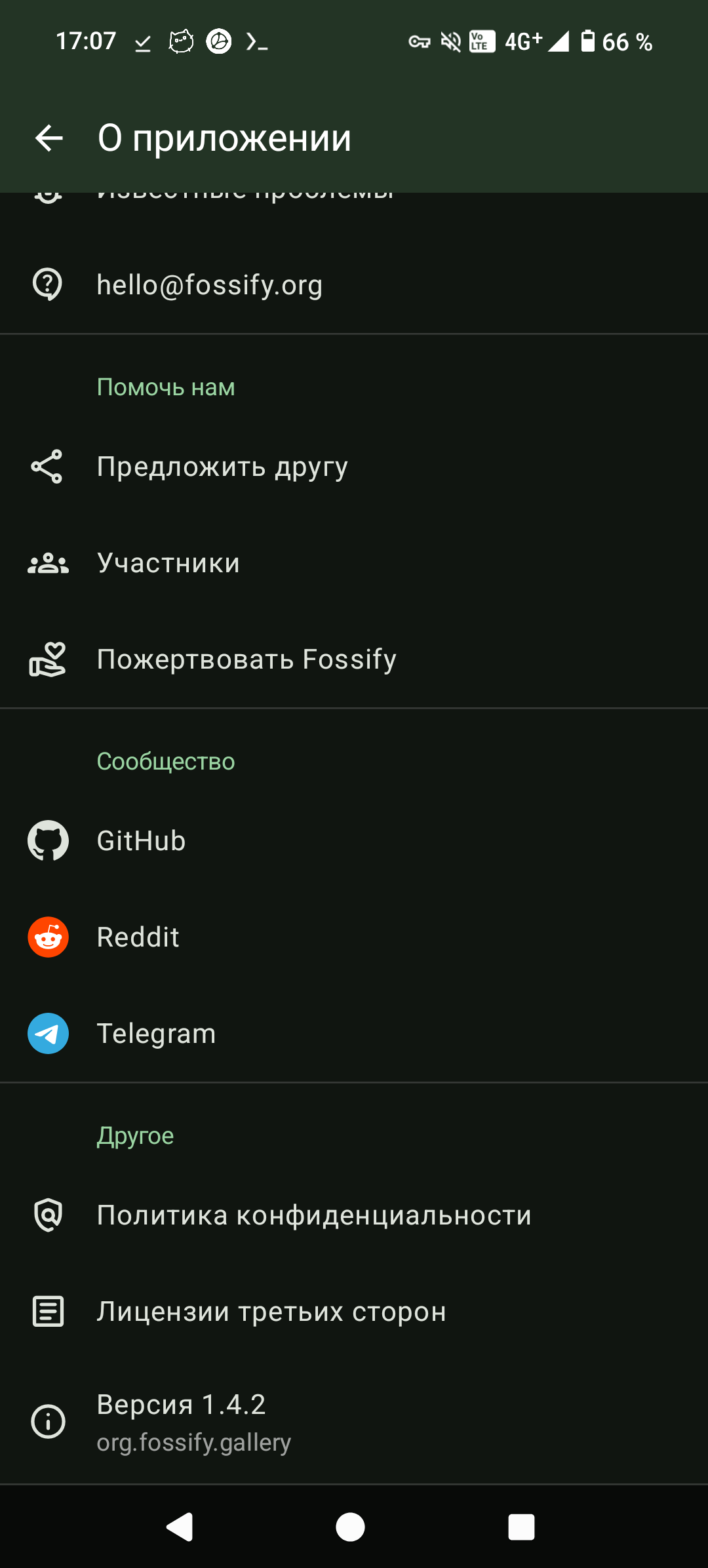The width and height of the screenshot is (708, 1568).
Task: View Лицензии третьих сторон
Action: click(354, 1312)
